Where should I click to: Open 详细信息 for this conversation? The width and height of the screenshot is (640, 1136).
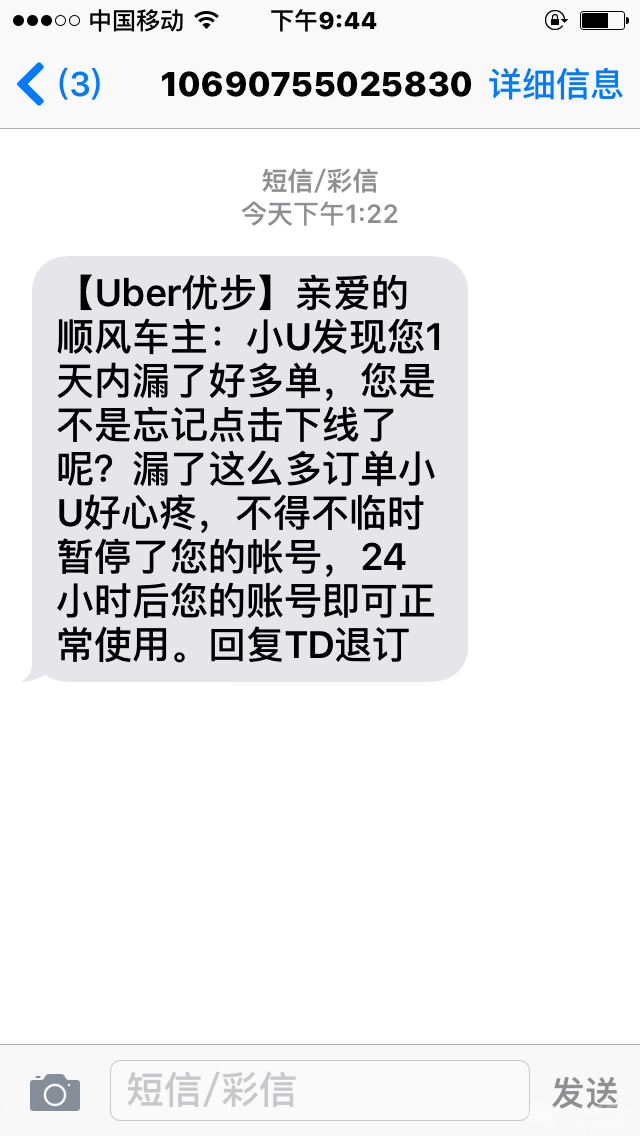pyautogui.click(x=556, y=84)
